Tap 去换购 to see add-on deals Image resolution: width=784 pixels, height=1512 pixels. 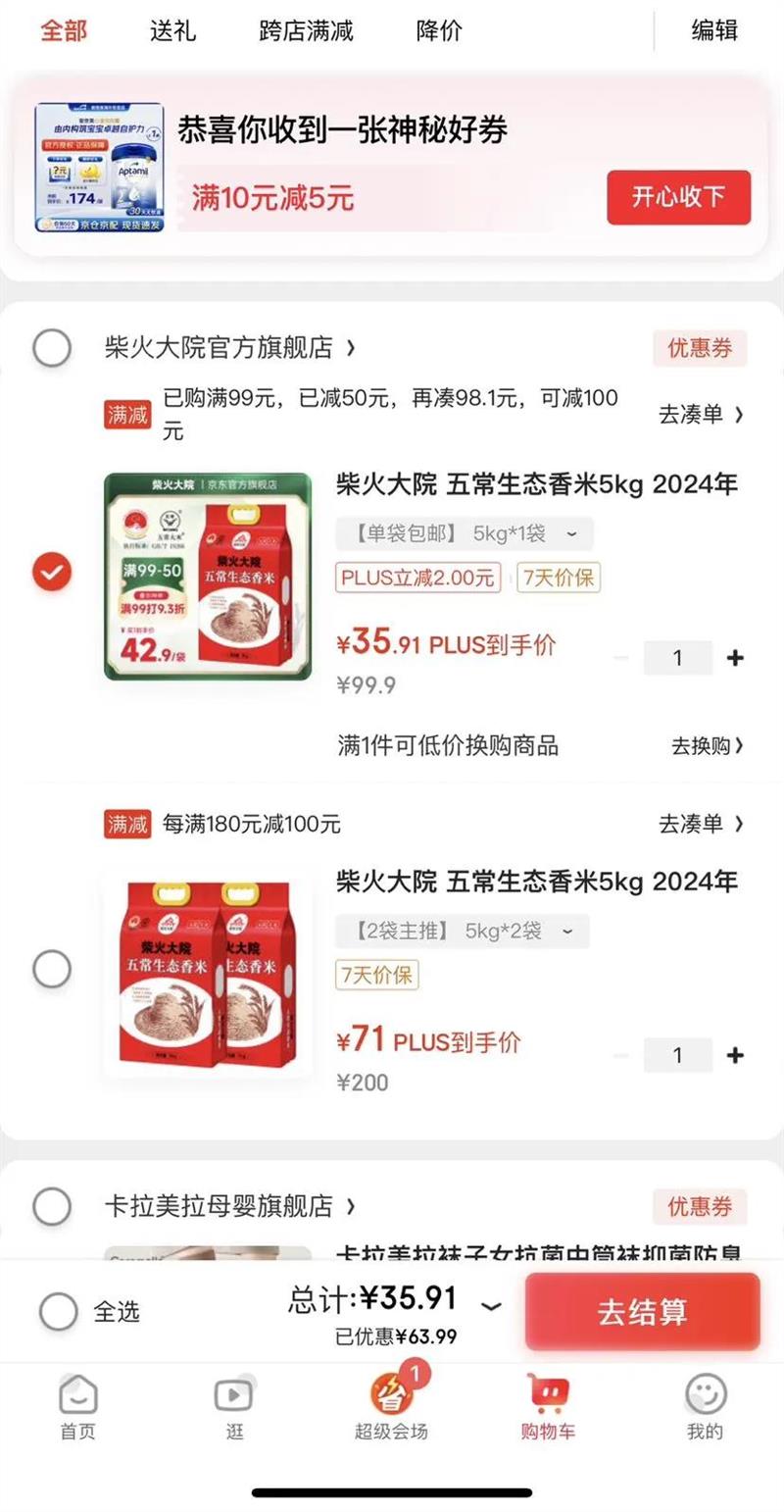coord(707,746)
